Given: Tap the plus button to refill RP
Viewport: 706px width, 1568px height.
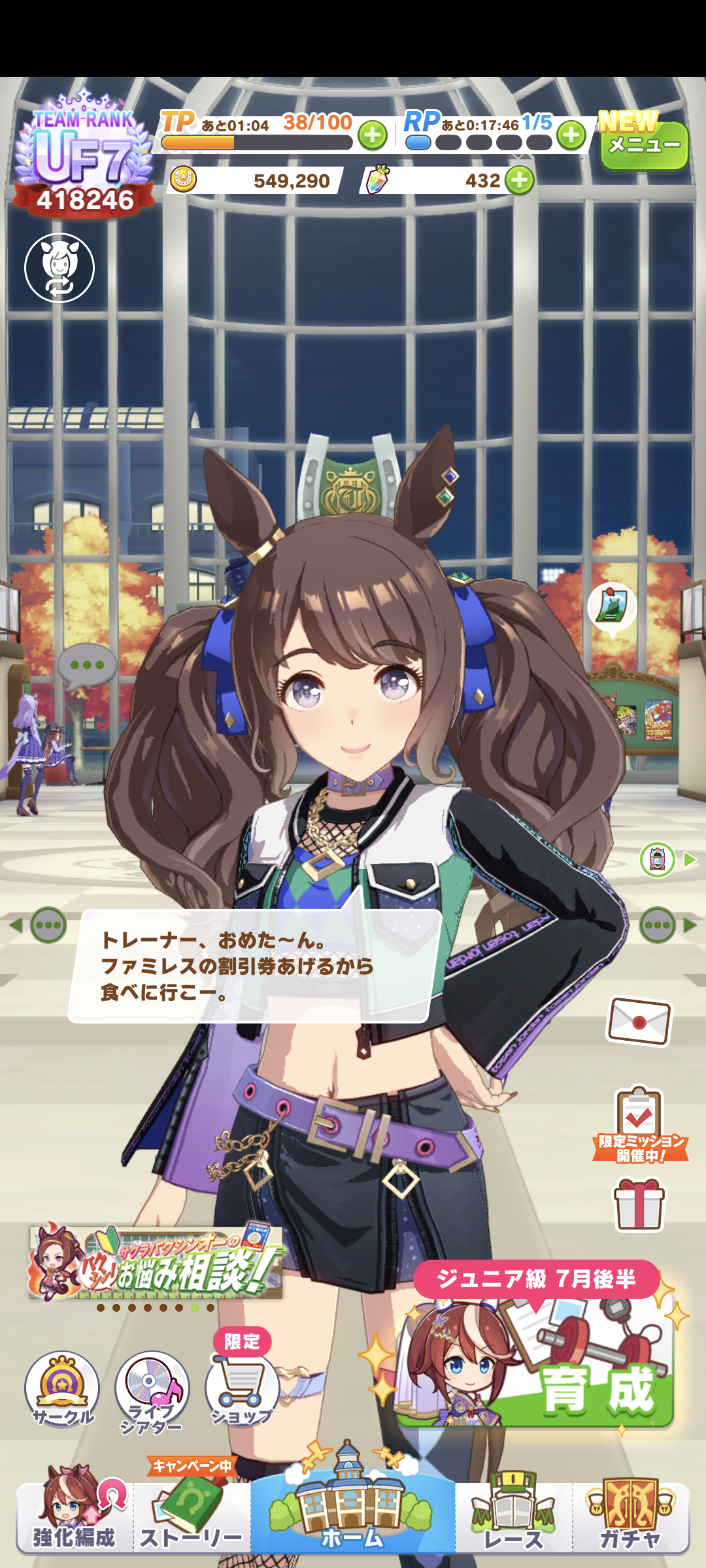Looking at the screenshot, I should coord(571,135).
